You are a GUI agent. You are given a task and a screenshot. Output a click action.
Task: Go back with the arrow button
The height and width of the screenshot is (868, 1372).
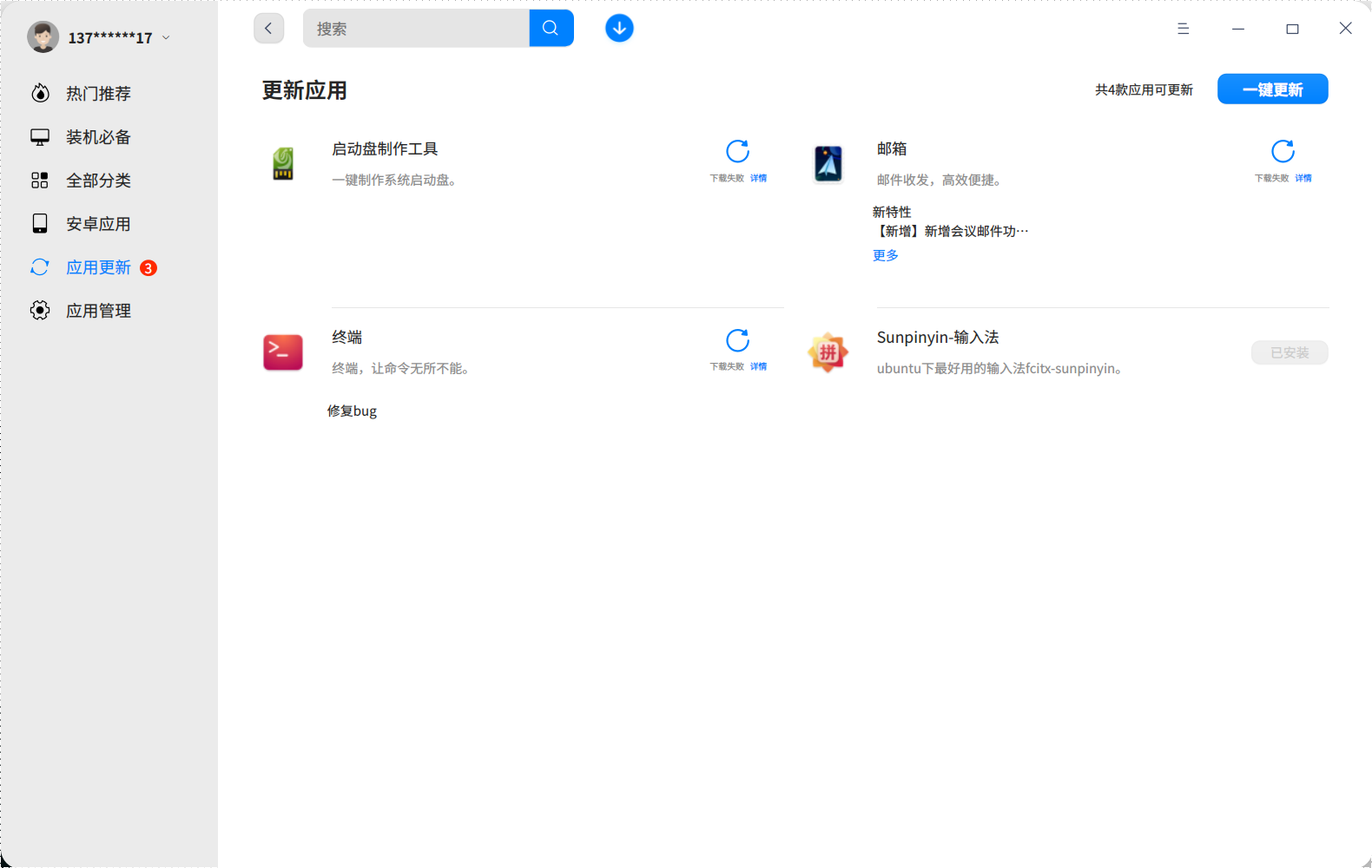[x=268, y=29]
